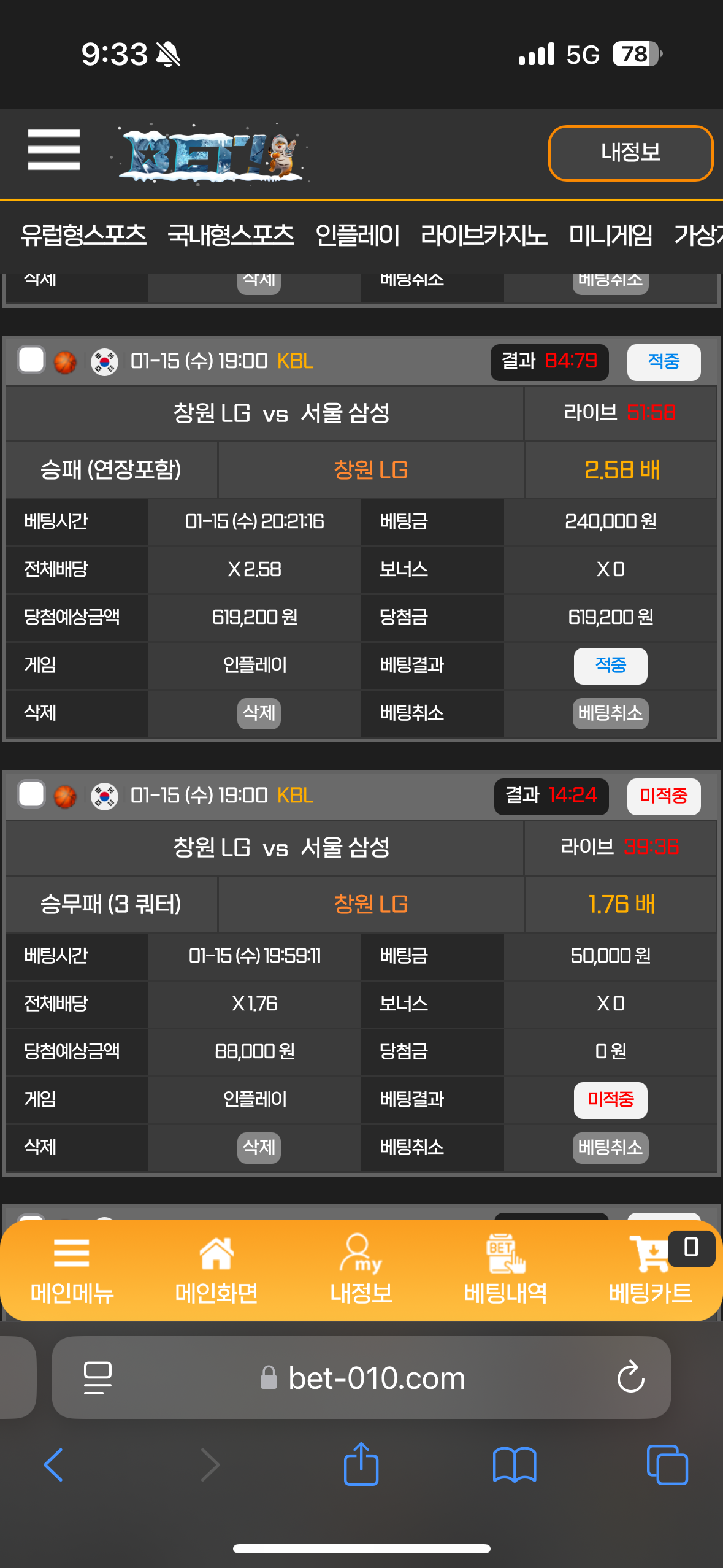Open the hamburger menu at top left
Screen dimensions: 723x1568
coord(54,150)
